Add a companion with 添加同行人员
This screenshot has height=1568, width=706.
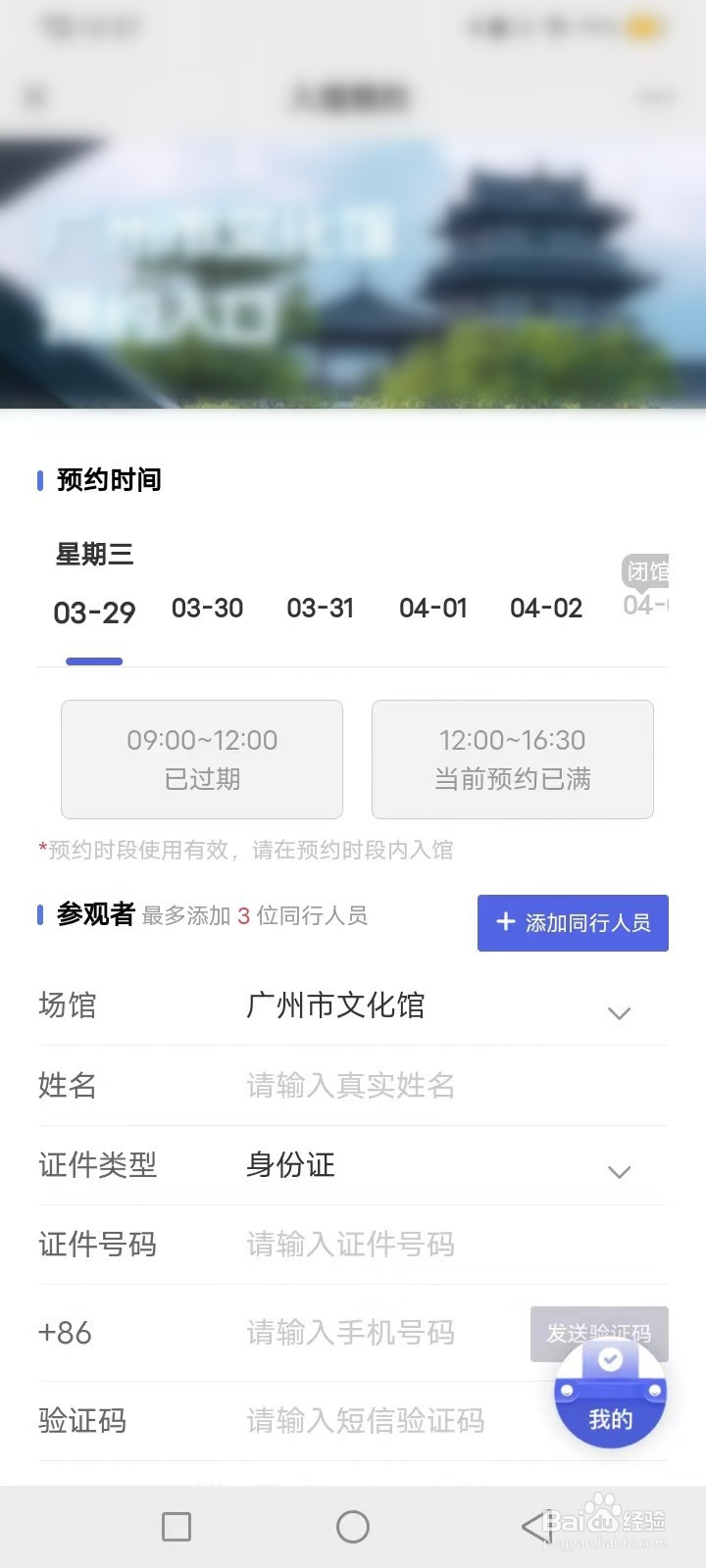click(573, 923)
